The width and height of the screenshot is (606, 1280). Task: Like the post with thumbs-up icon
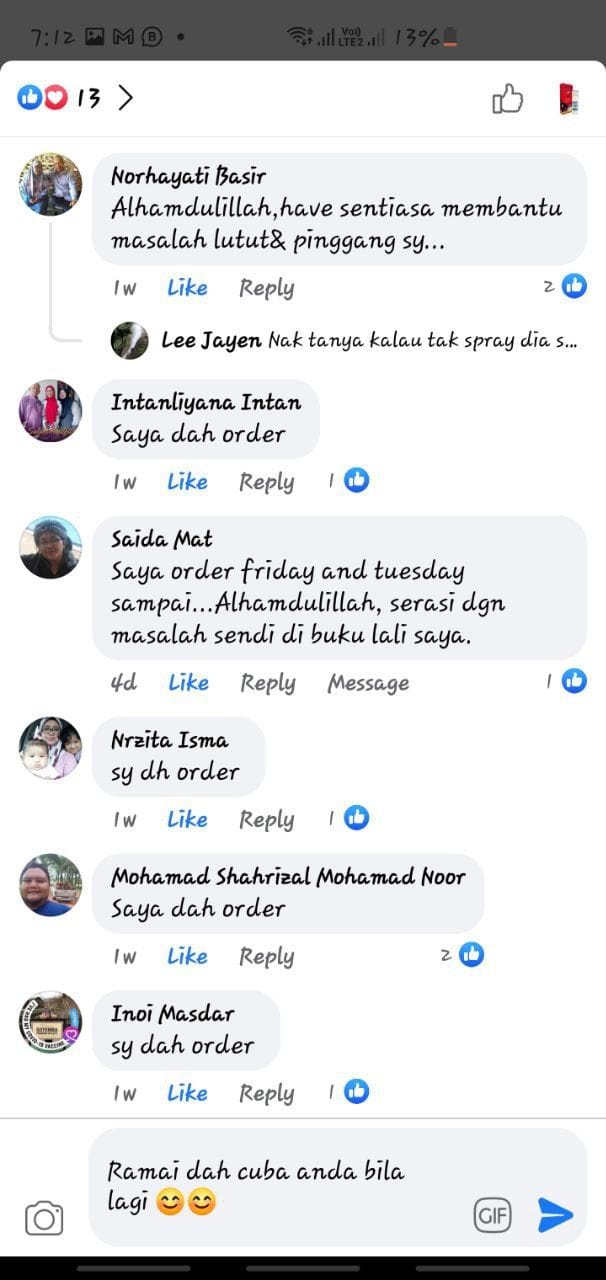pyautogui.click(x=508, y=99)
